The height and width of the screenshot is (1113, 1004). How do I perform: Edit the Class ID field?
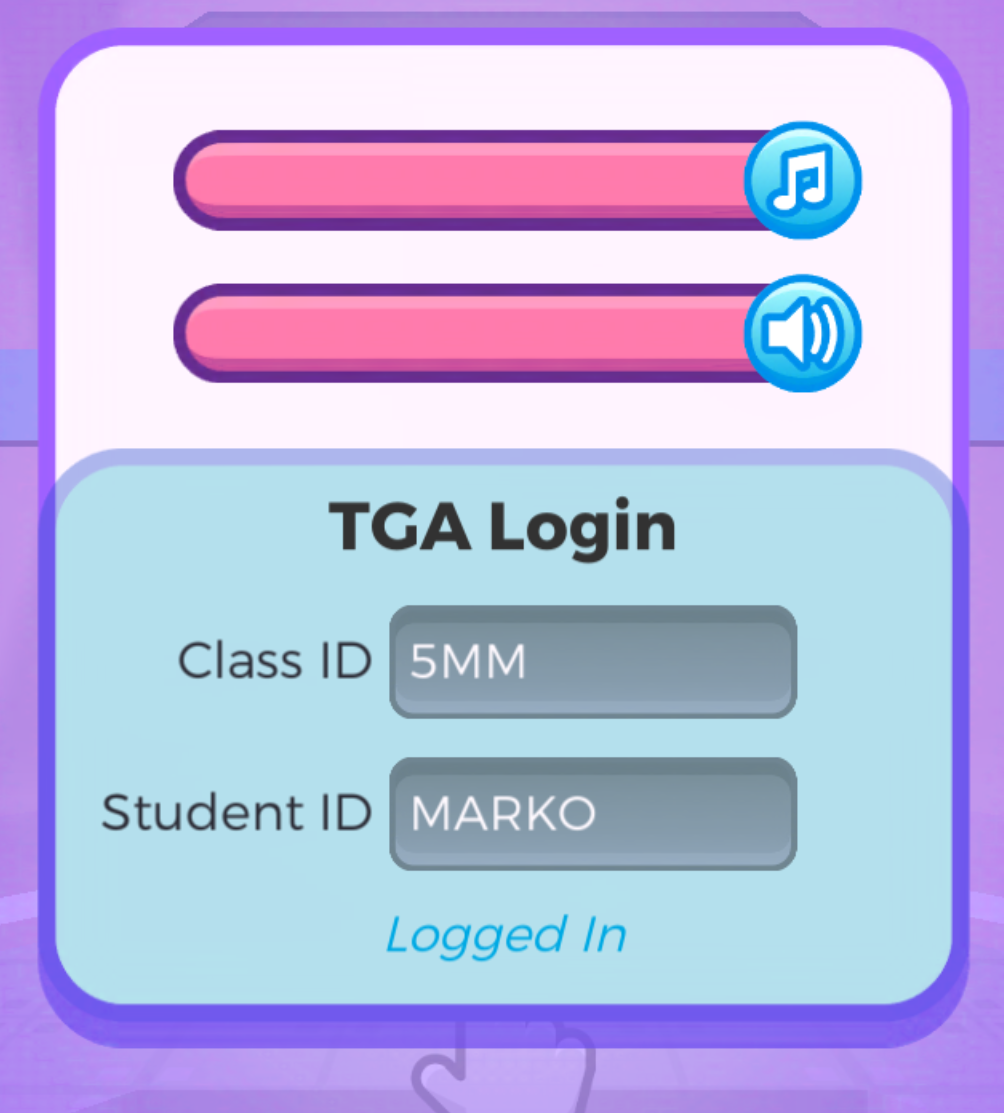[x=592, y=662]
